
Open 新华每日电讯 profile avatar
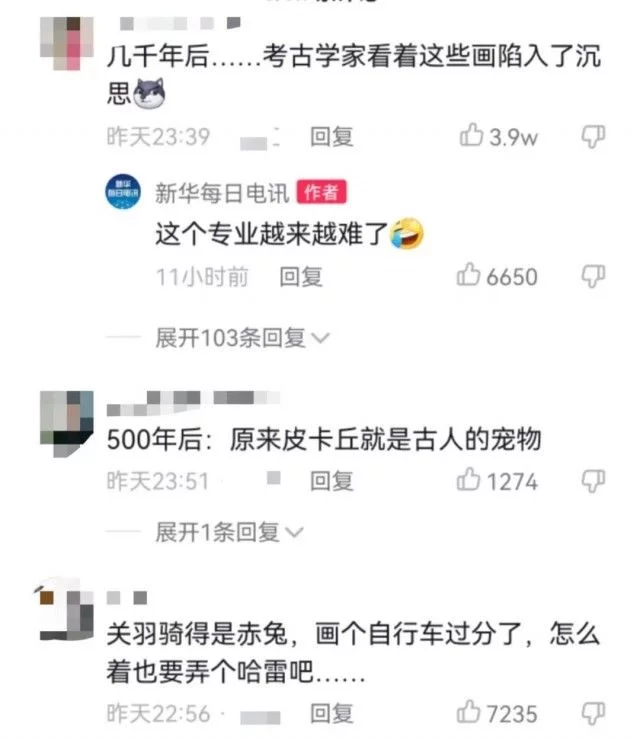(124, 192)
